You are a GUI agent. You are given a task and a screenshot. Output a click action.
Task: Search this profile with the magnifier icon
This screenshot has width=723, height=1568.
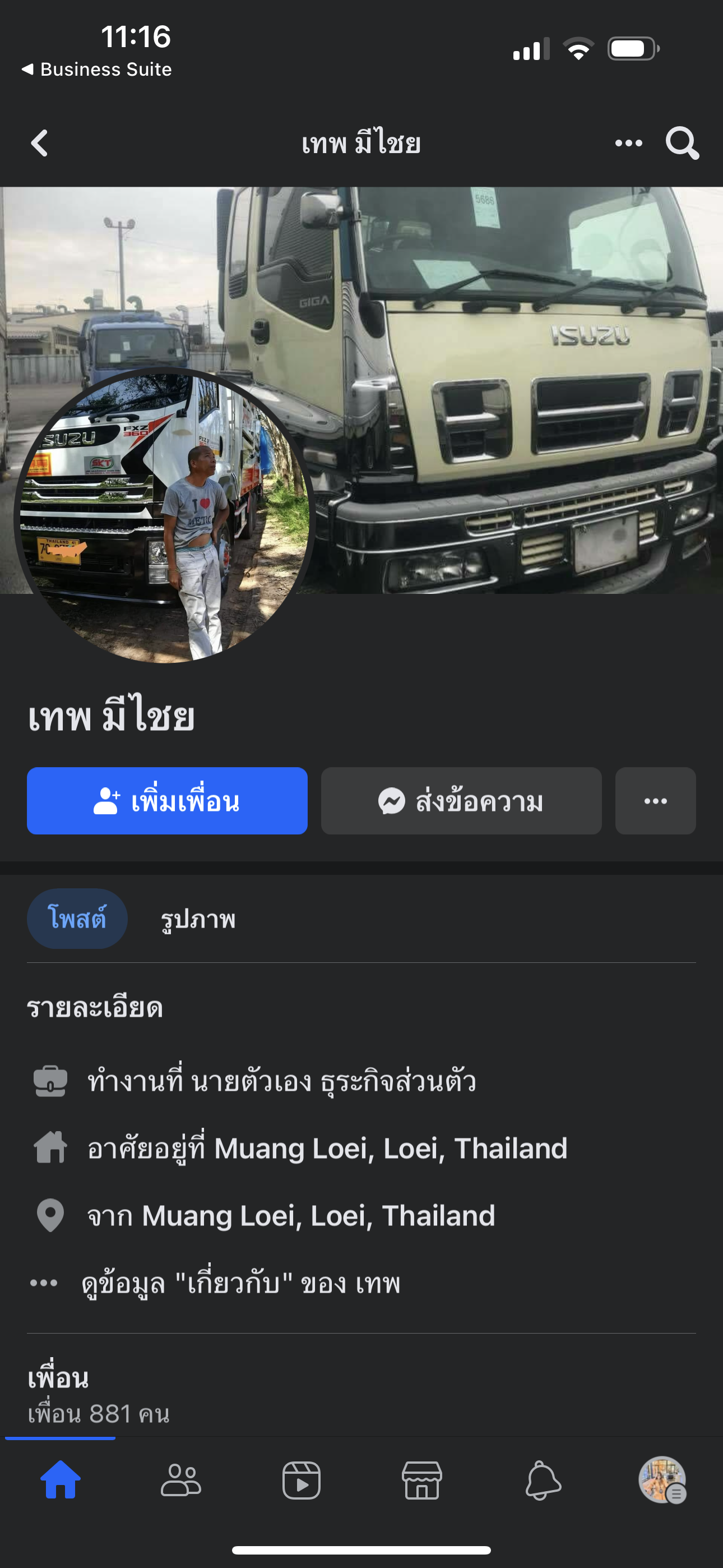coord(682,144)
